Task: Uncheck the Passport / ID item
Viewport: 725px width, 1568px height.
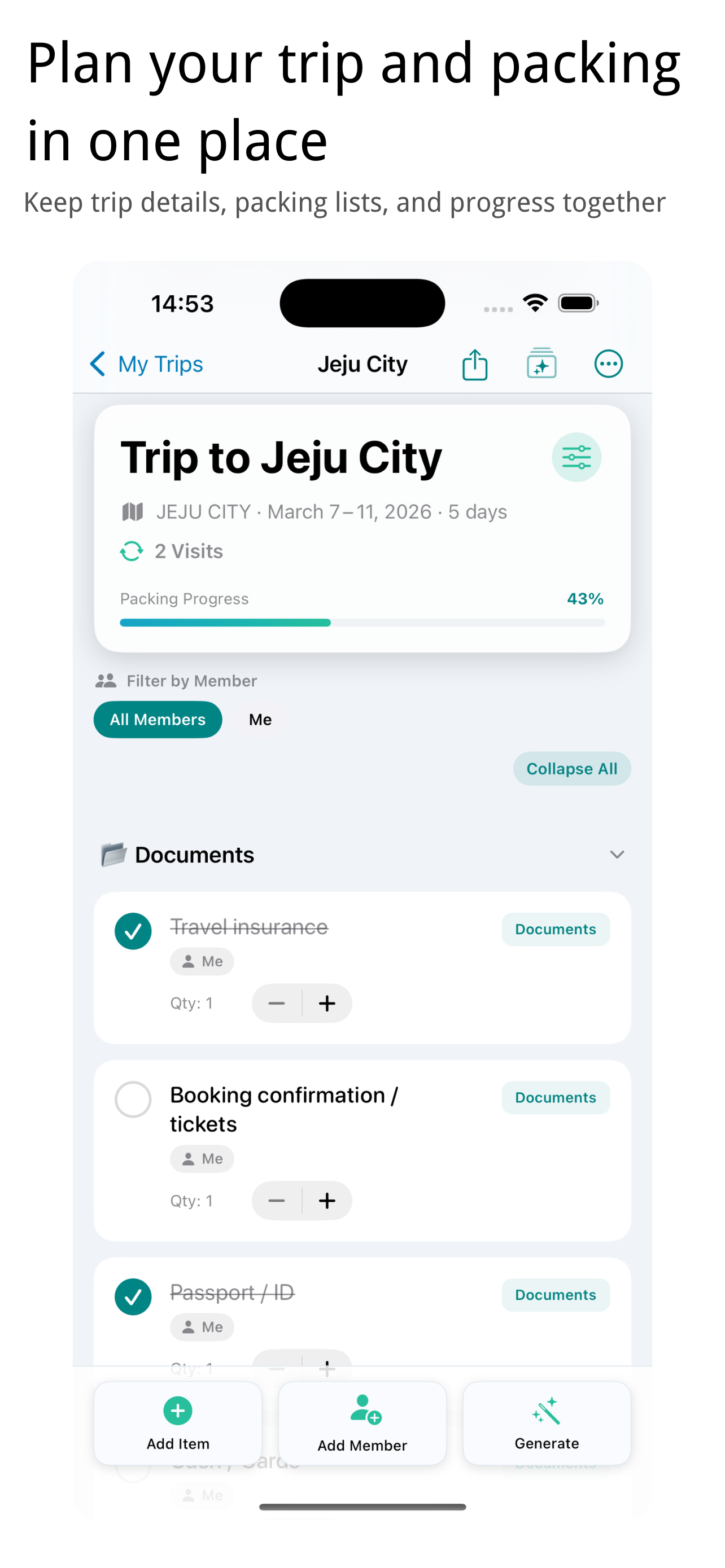Action: (133, 1297)
